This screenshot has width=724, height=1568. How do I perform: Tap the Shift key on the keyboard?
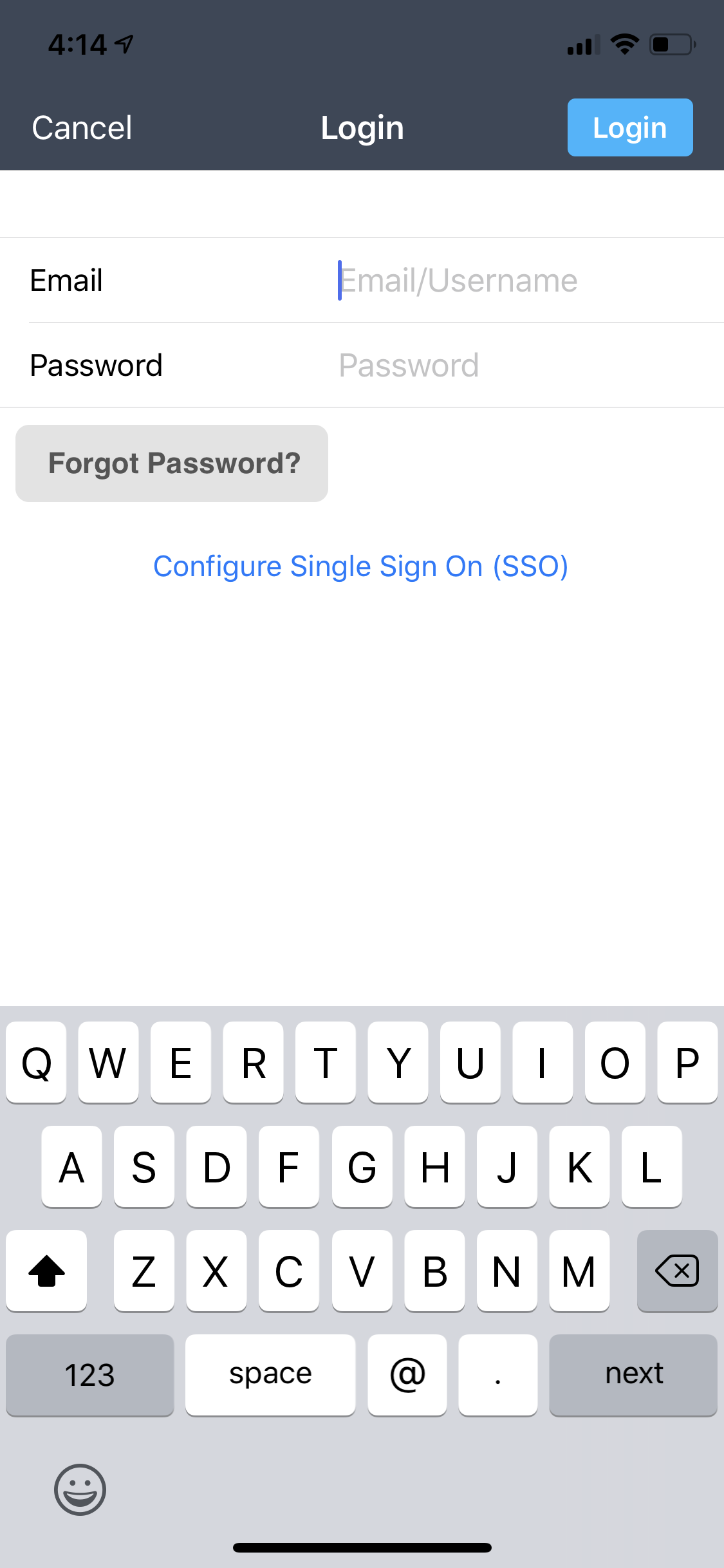coord(46,1271)
